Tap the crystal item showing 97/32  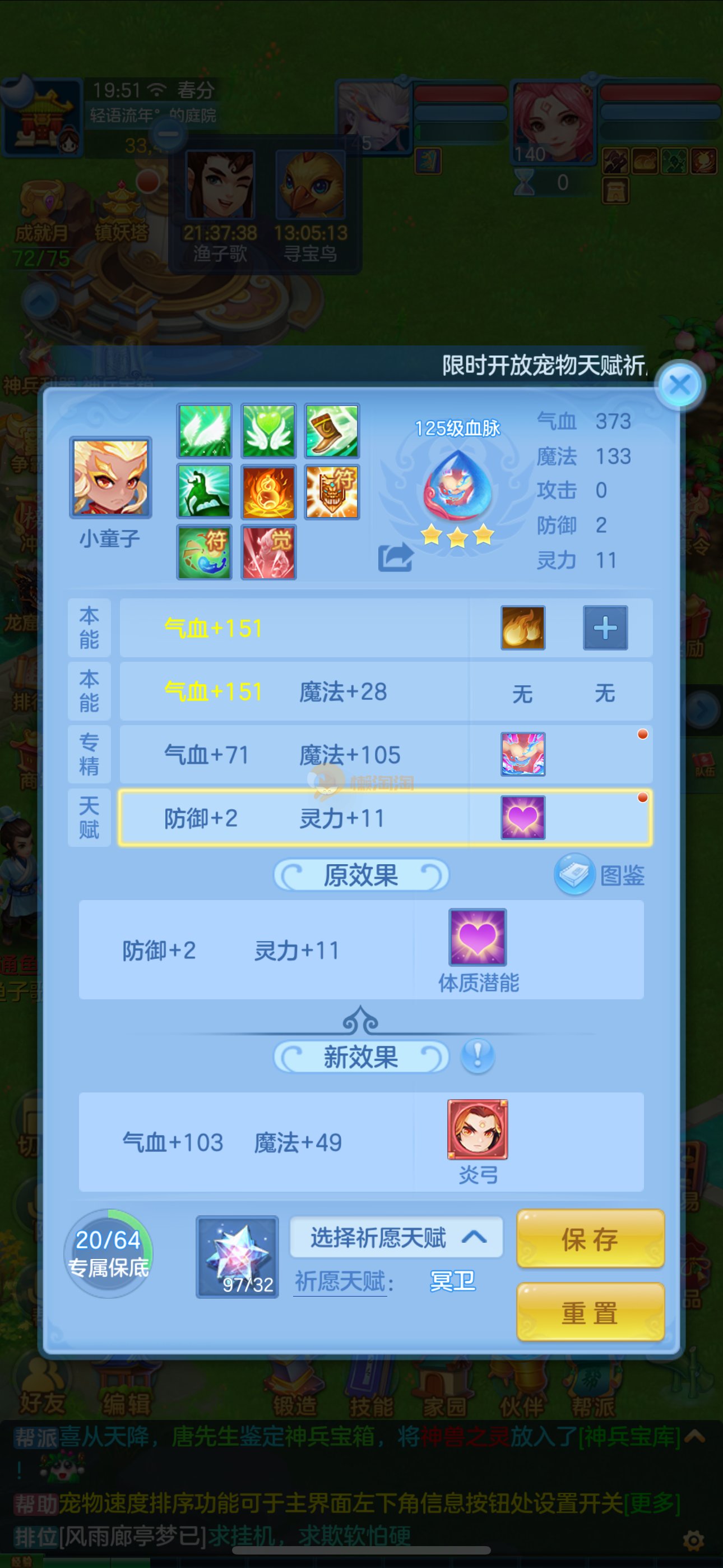point(237,1256)
